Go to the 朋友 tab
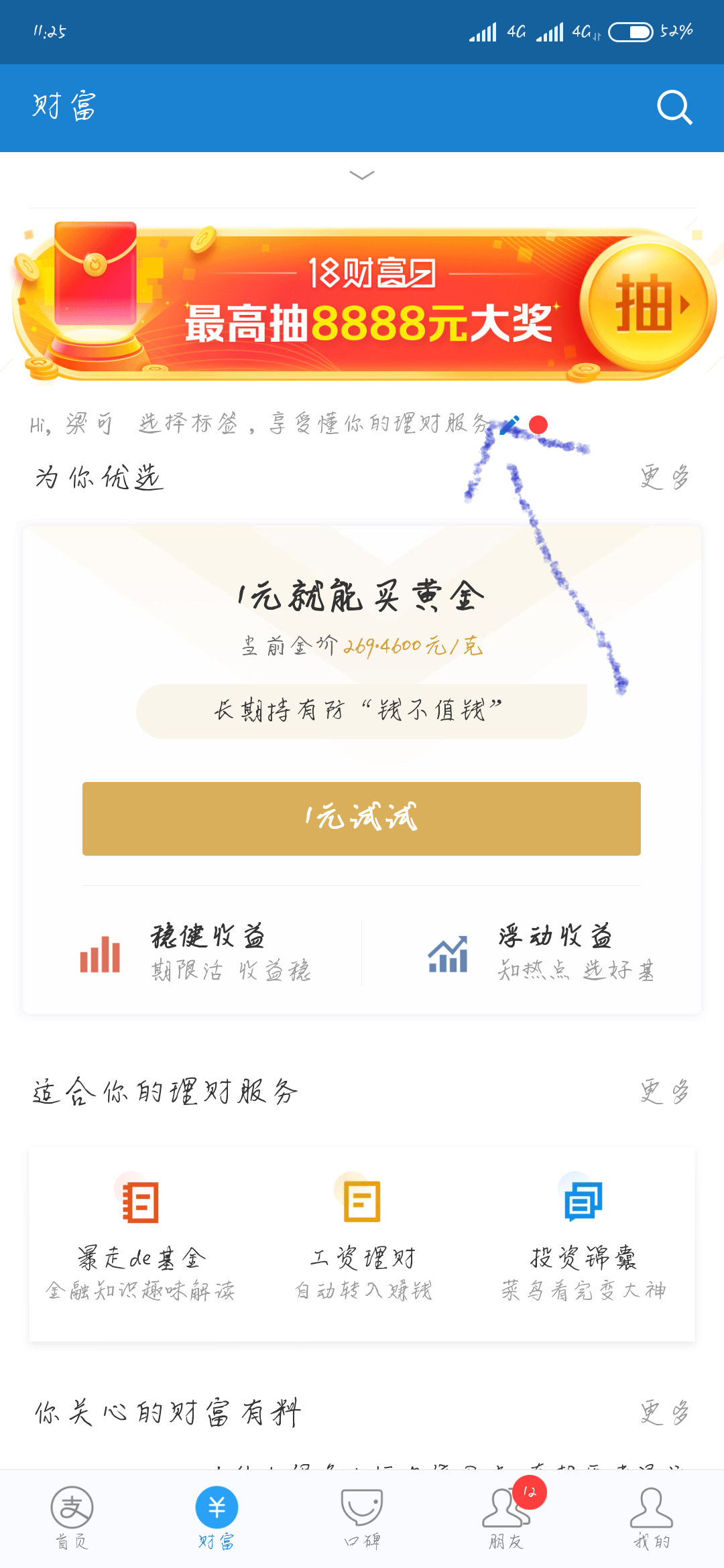The width and height of the screenshot is (724, 1568). coord(507,1518)
